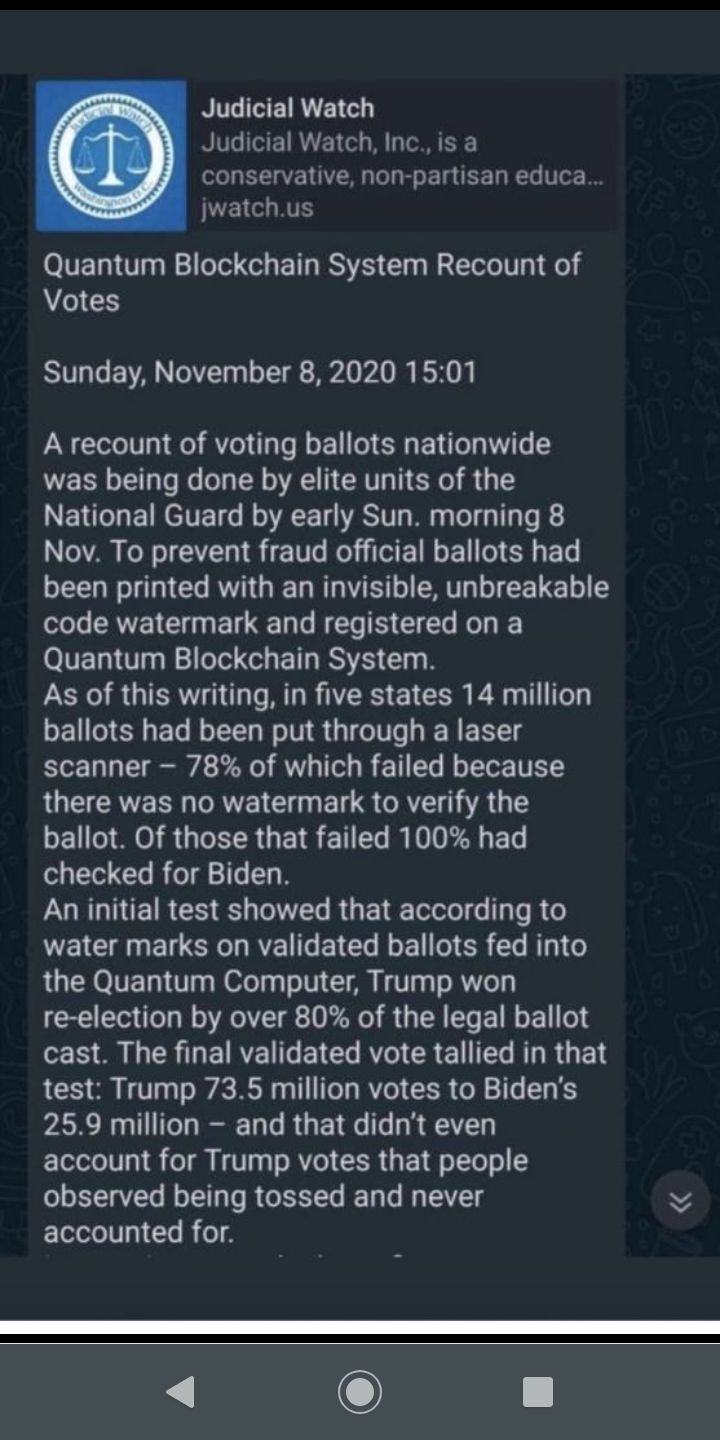This screenshot has height=1440, width=720.
Task: Open recent apps overview
Action: [538, 1392]
